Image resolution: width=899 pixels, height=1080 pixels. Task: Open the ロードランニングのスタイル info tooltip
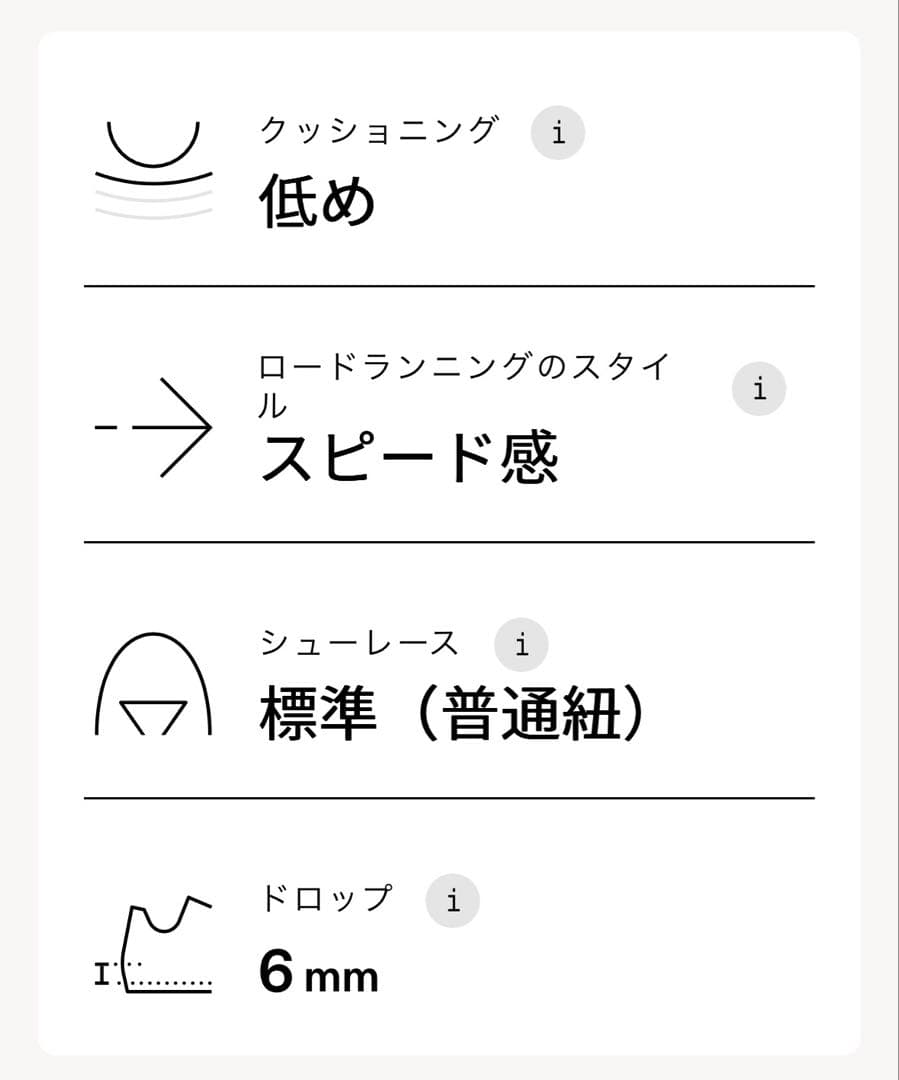(x=758, y=387)
